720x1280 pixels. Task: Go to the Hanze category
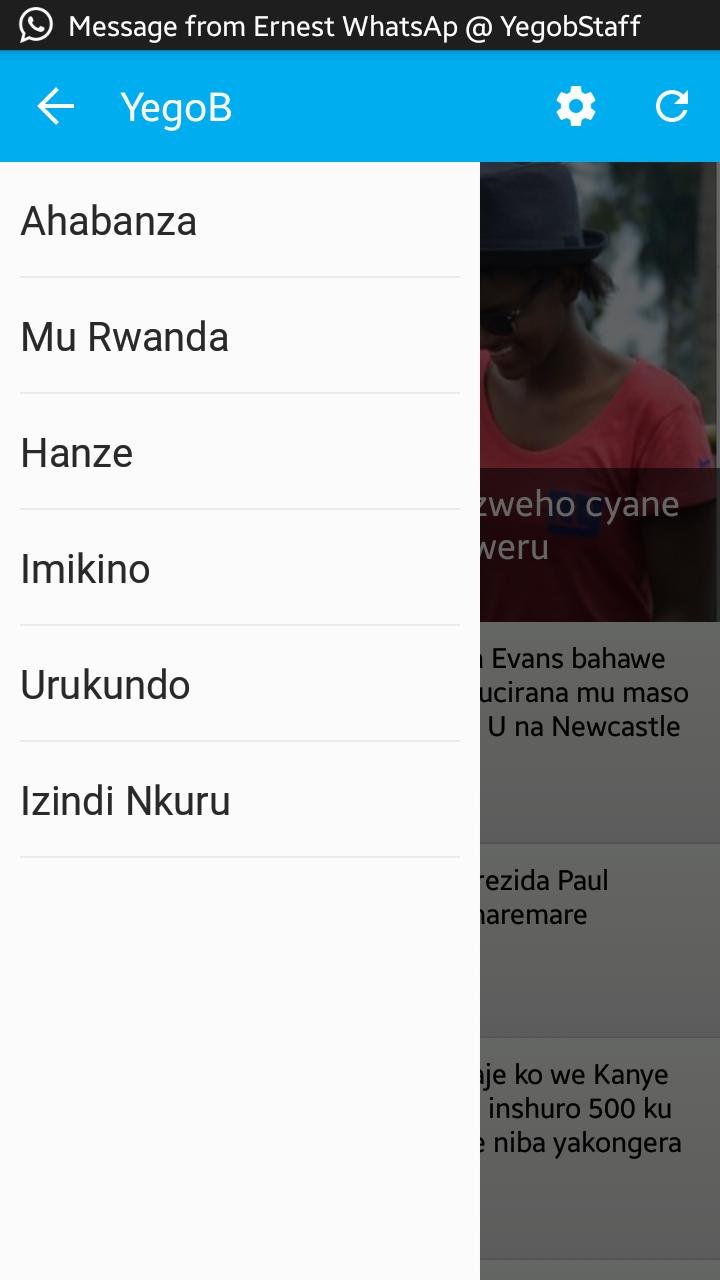tap(239, 453)
